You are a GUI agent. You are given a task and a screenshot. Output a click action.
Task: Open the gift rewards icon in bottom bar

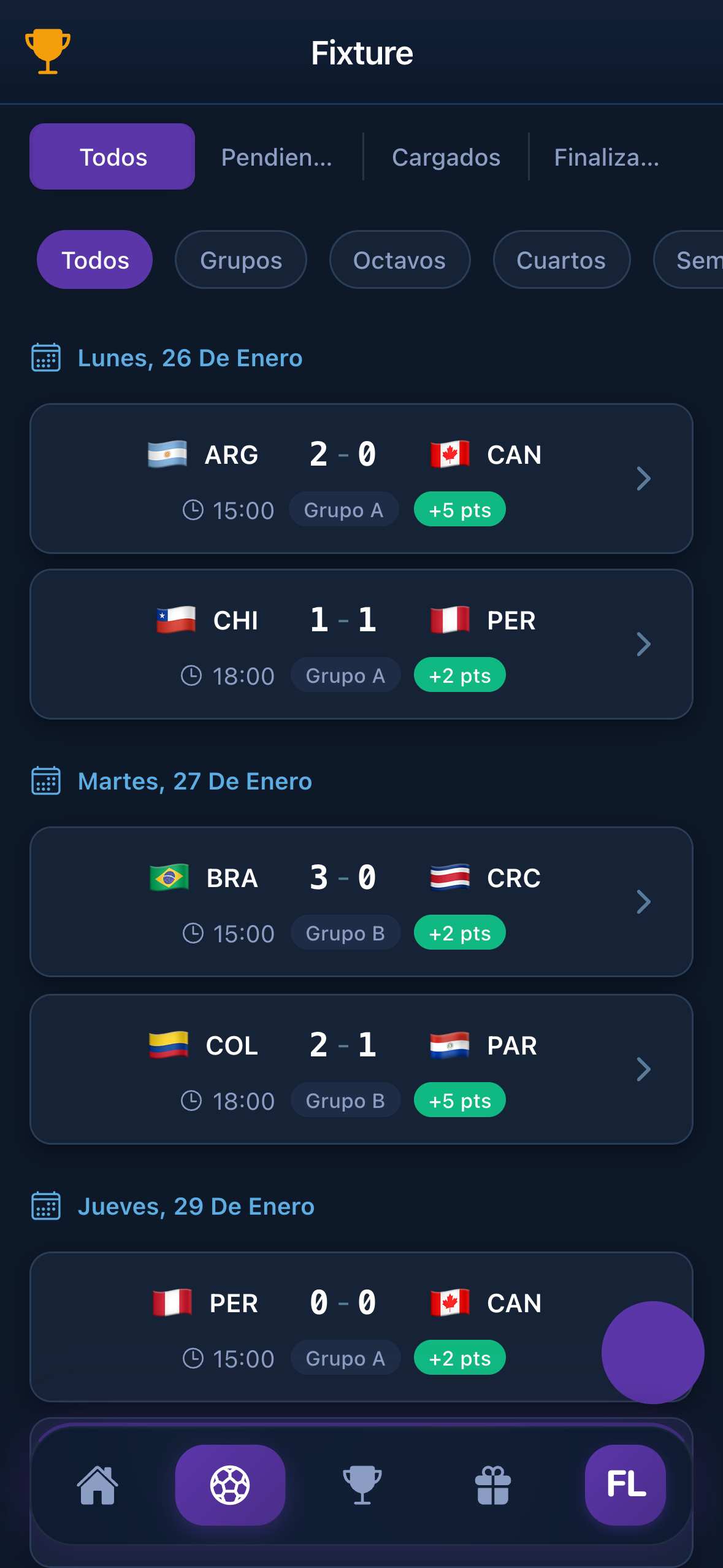coord(493,1485)
